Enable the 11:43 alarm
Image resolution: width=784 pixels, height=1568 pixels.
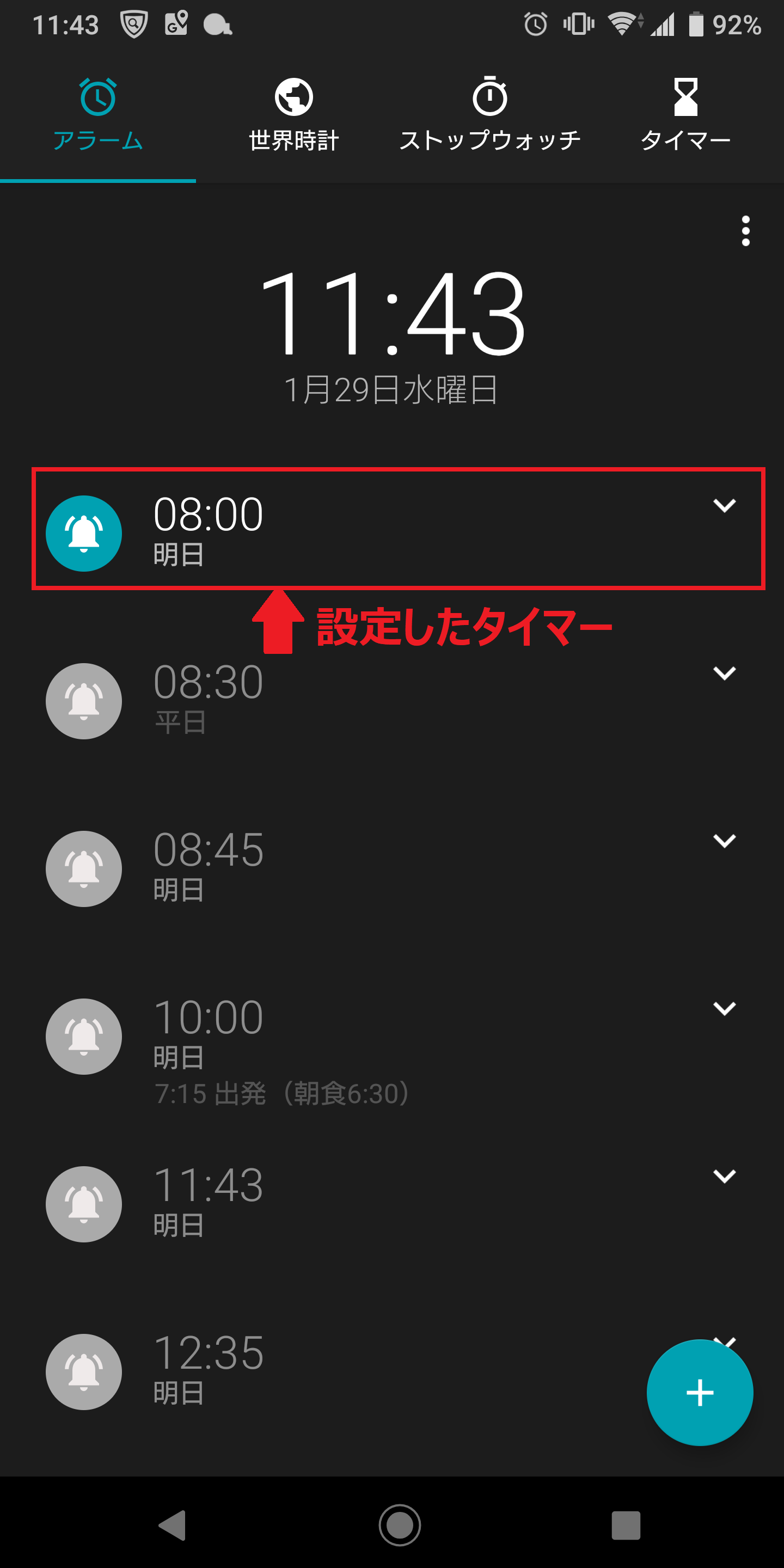pos(84,1204)
